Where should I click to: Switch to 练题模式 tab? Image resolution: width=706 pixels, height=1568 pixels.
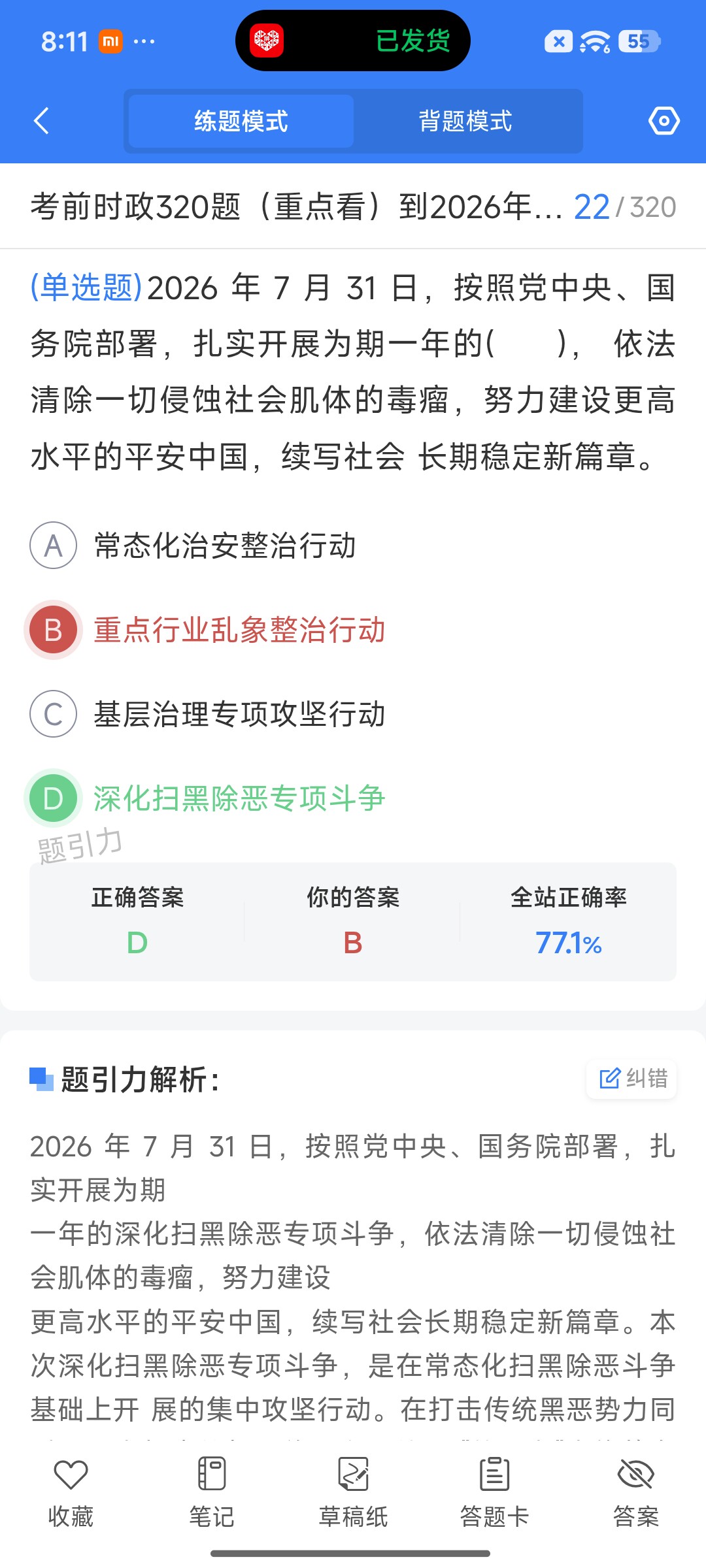pos(241,121)
